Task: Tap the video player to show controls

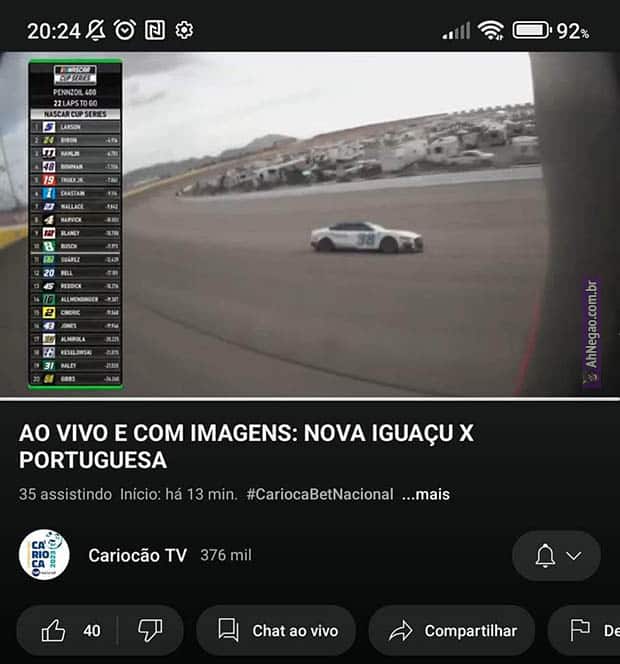Action: point(310,225)
